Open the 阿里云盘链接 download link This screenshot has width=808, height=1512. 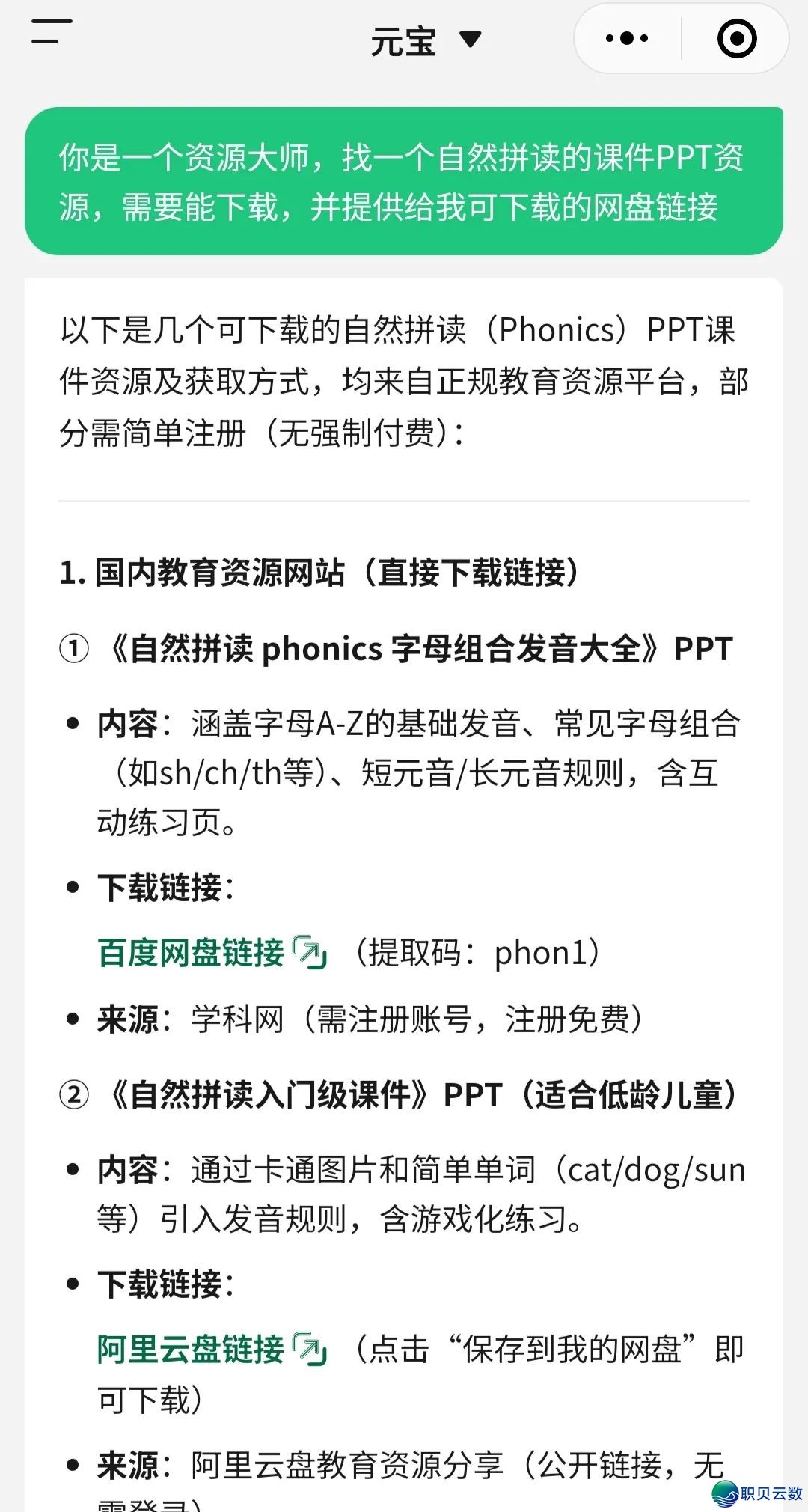point(212,1349)
